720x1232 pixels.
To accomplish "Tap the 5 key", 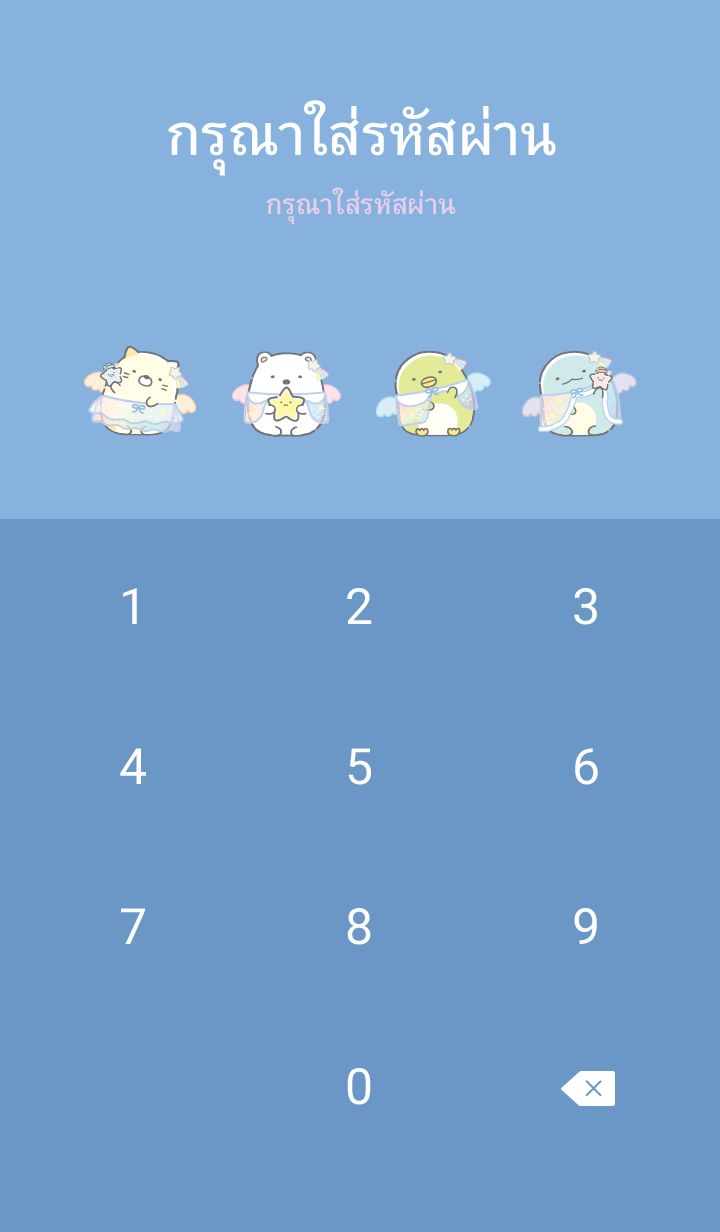I will point(359,767).
